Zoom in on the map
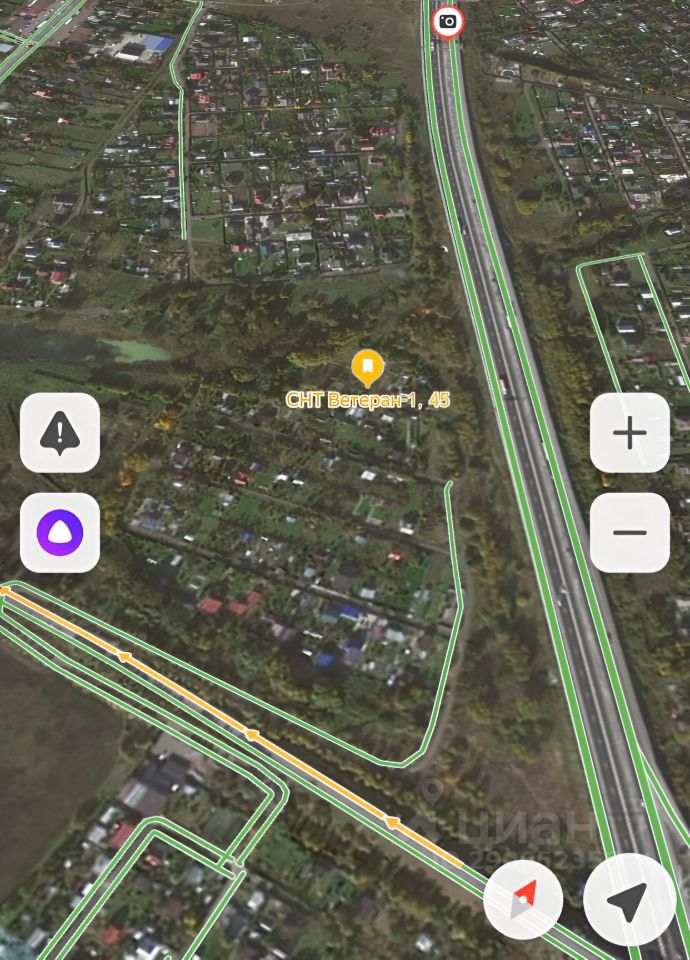This screenshot has width=690, height=960. pos(629,433)
